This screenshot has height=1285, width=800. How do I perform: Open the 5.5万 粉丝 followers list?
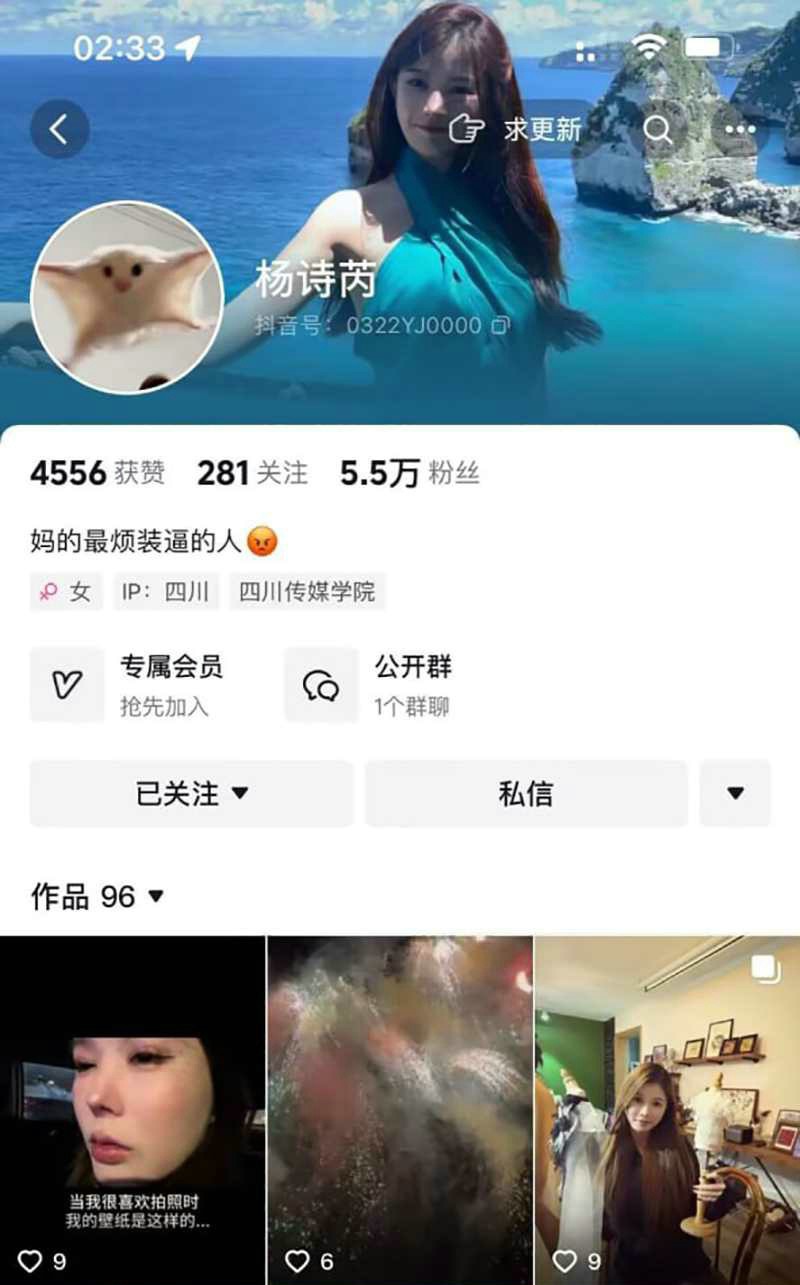click(x=409, y=473)
